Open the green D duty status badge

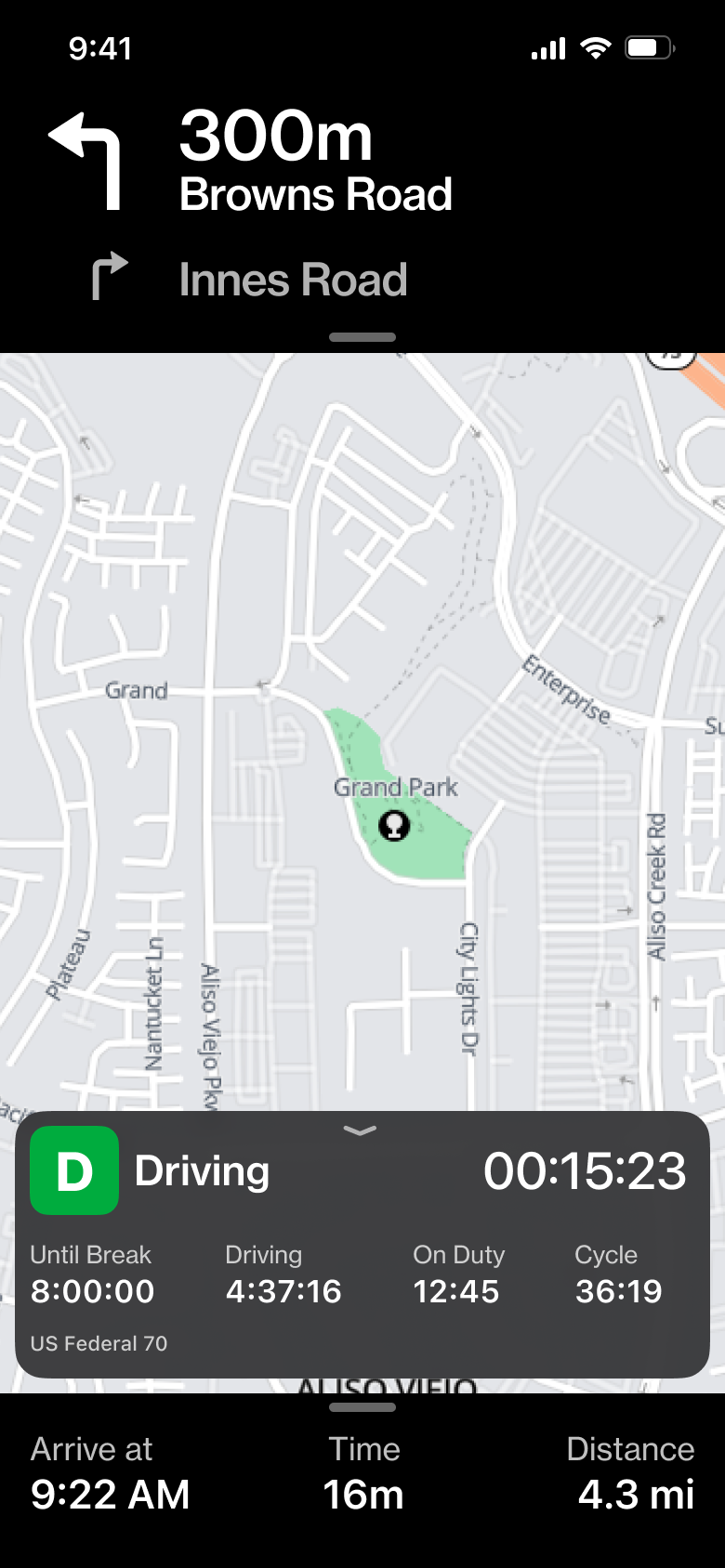click(x=74, y=1170)
